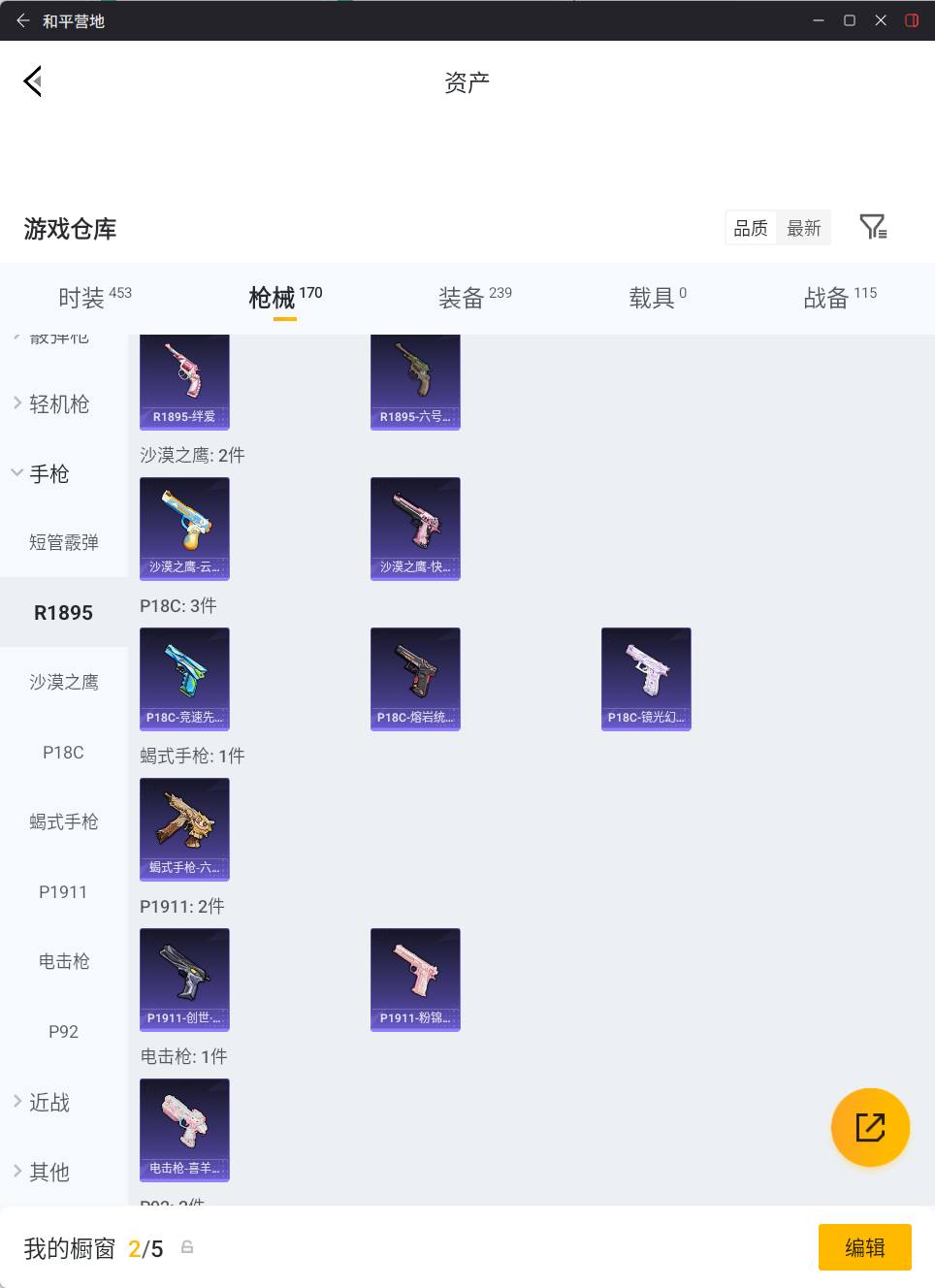Image resolution: width=935 pixels, height=1288 pixels.
Task: Open the R1895-绊爱 skin thumbnail
Action: pos(184,382)
